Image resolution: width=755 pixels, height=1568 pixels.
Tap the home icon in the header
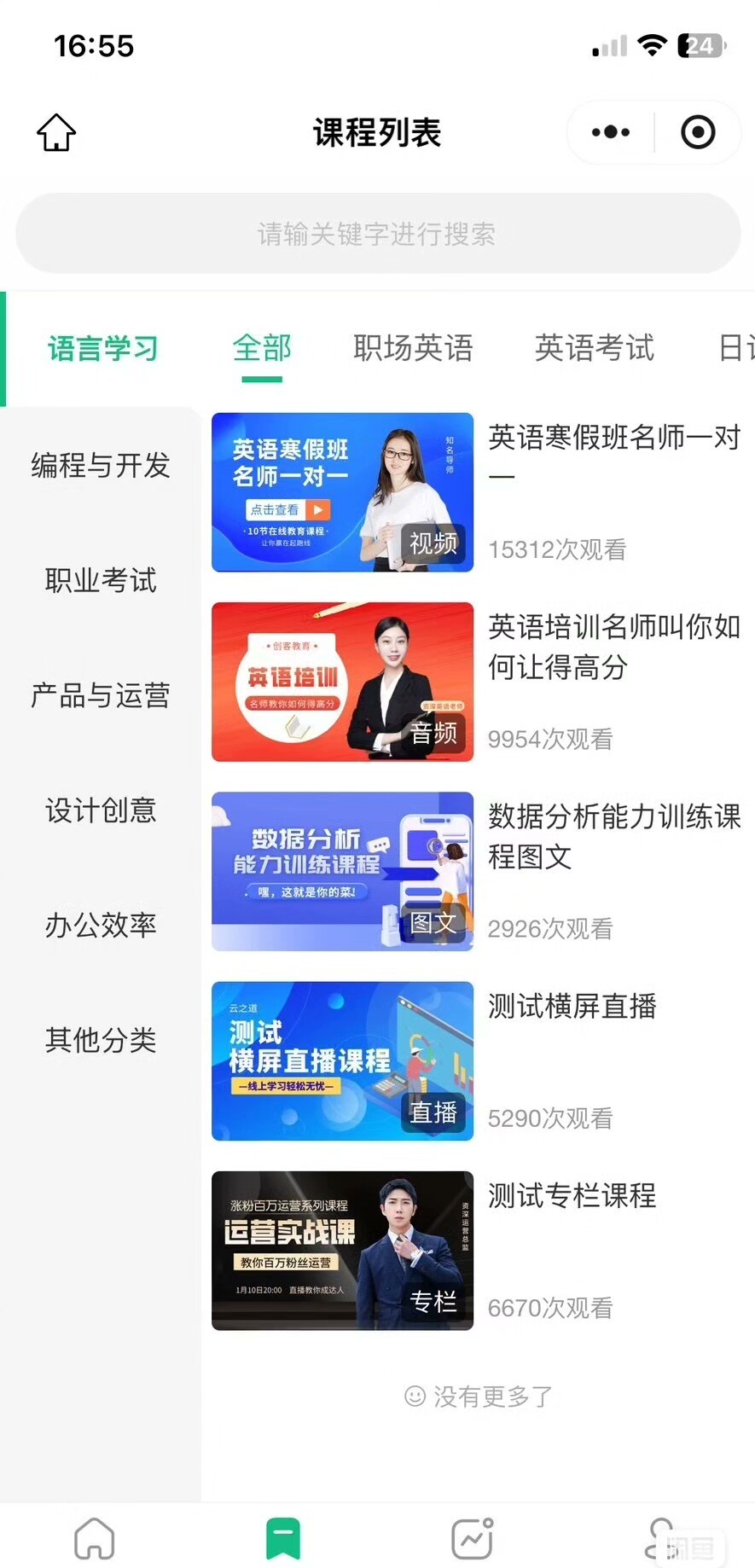pos(56,133)
